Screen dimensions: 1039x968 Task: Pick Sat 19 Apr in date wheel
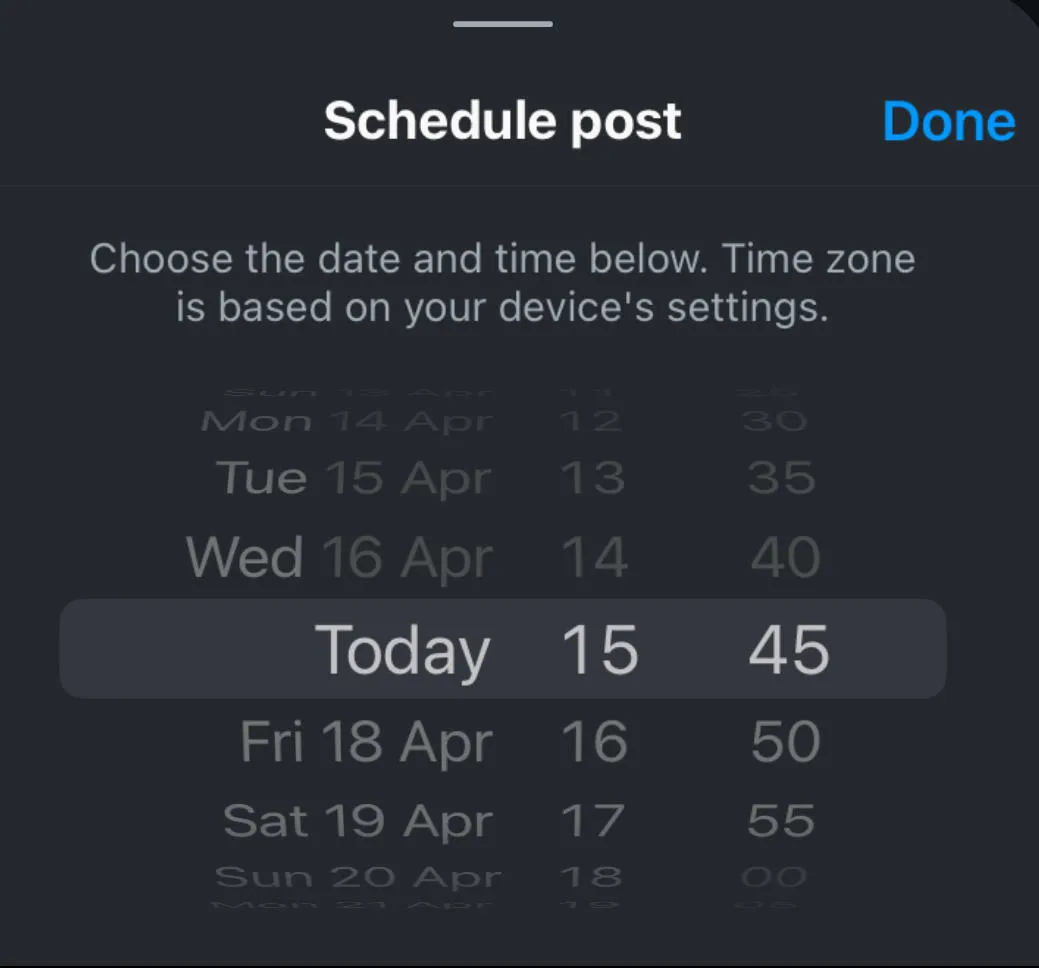[x=358, y=822]
